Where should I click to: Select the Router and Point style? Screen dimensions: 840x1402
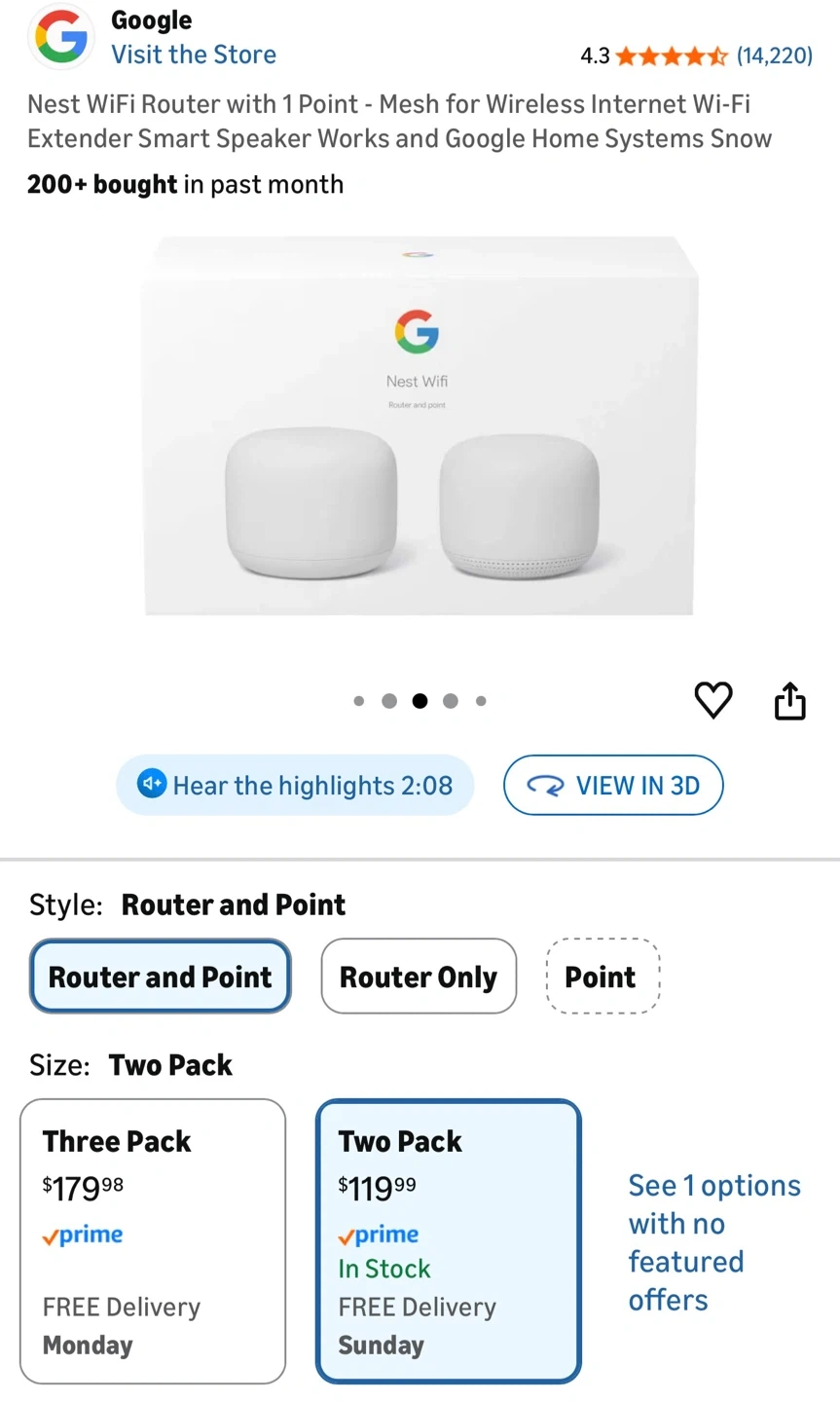pos(161,977)
